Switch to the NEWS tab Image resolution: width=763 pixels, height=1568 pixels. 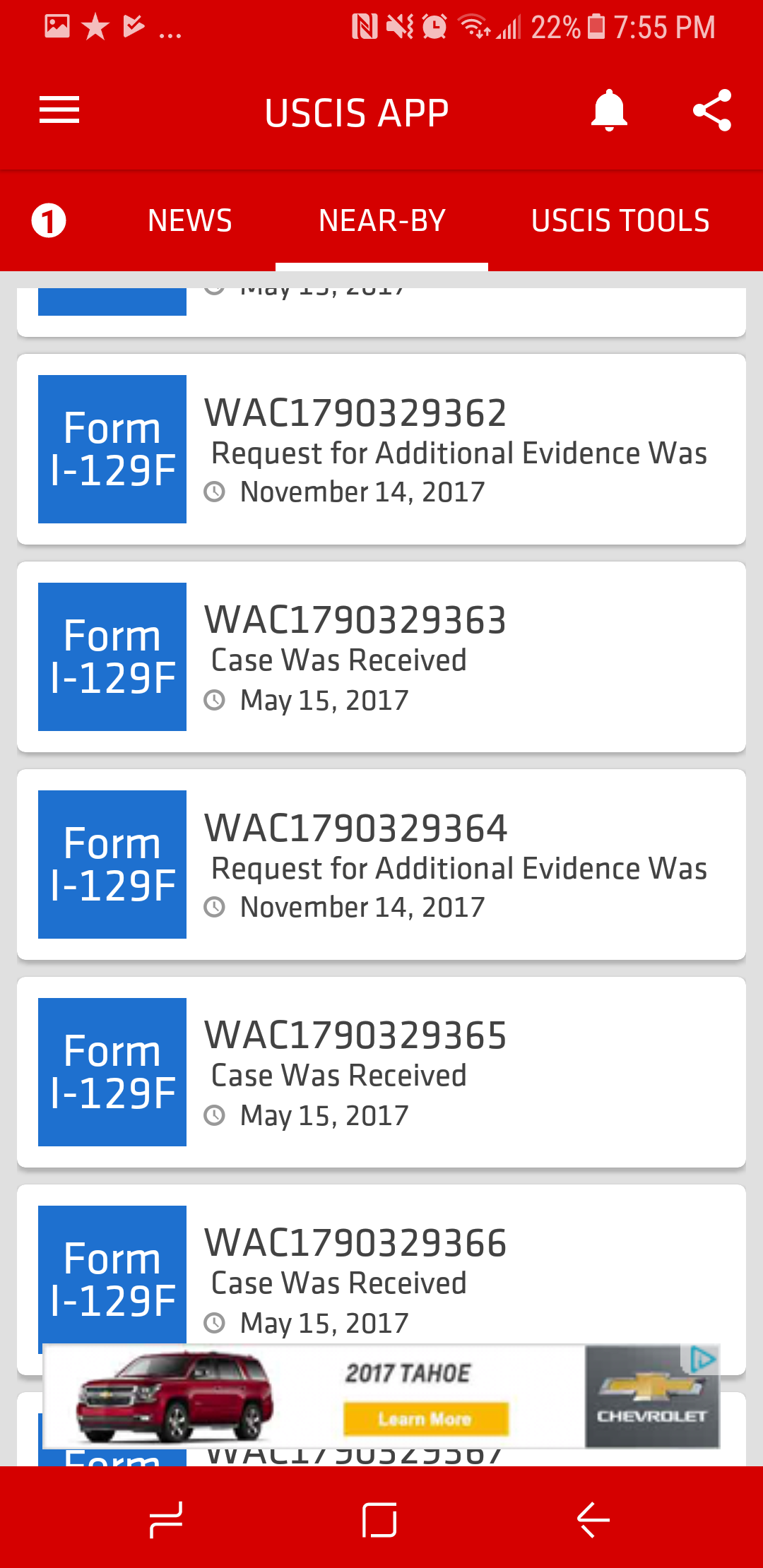point(190,221)
